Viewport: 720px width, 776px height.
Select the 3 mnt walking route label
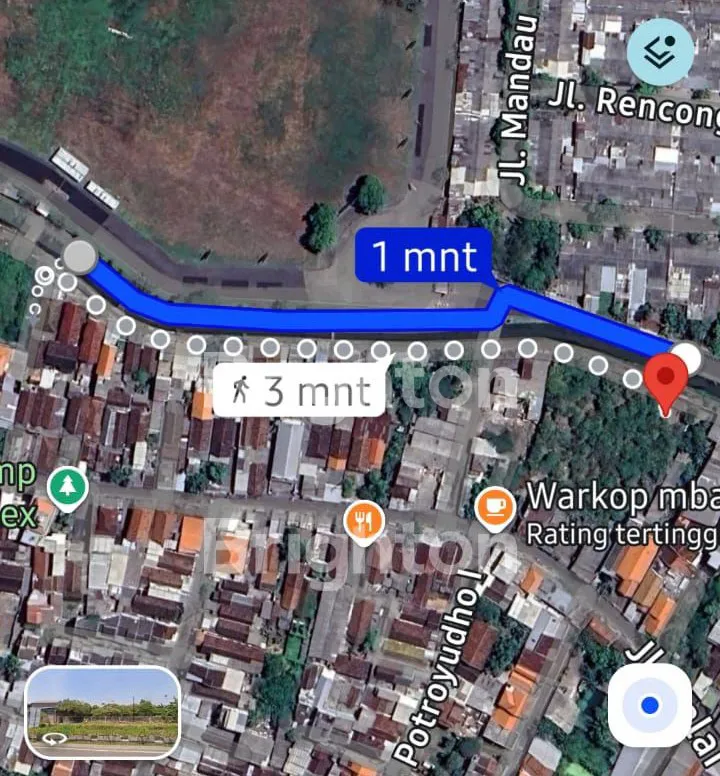pyautogui.click(x=300, y=390)
